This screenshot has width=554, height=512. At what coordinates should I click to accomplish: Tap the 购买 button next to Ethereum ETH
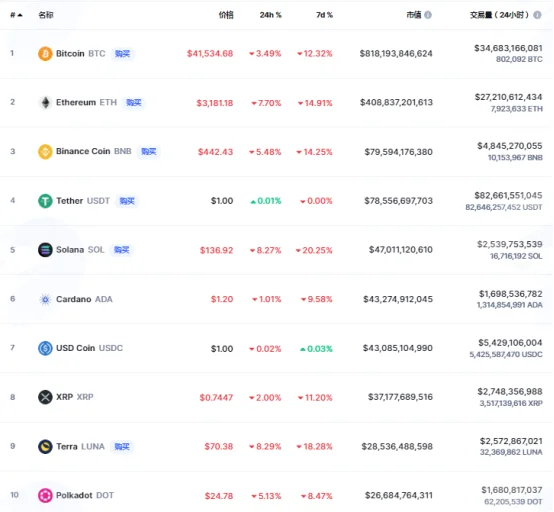(134, 102)
